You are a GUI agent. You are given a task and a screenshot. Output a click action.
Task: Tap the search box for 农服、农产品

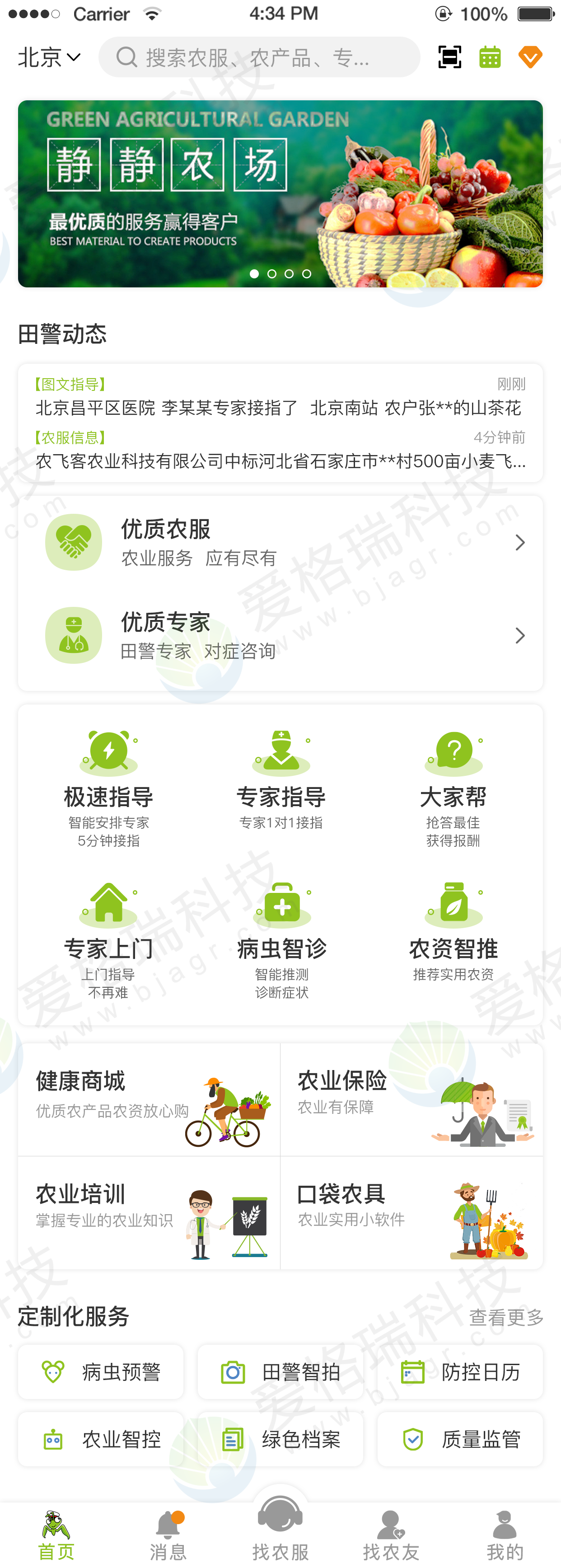click(x=259, y=57)
